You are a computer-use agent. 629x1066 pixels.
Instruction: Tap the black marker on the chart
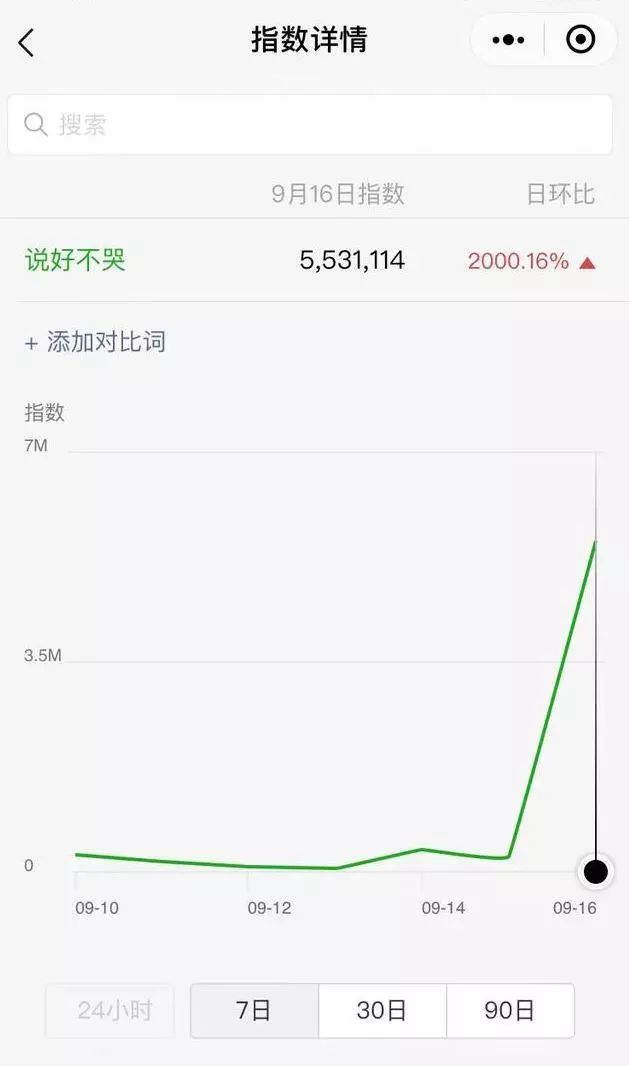click(x=596, y=872)
